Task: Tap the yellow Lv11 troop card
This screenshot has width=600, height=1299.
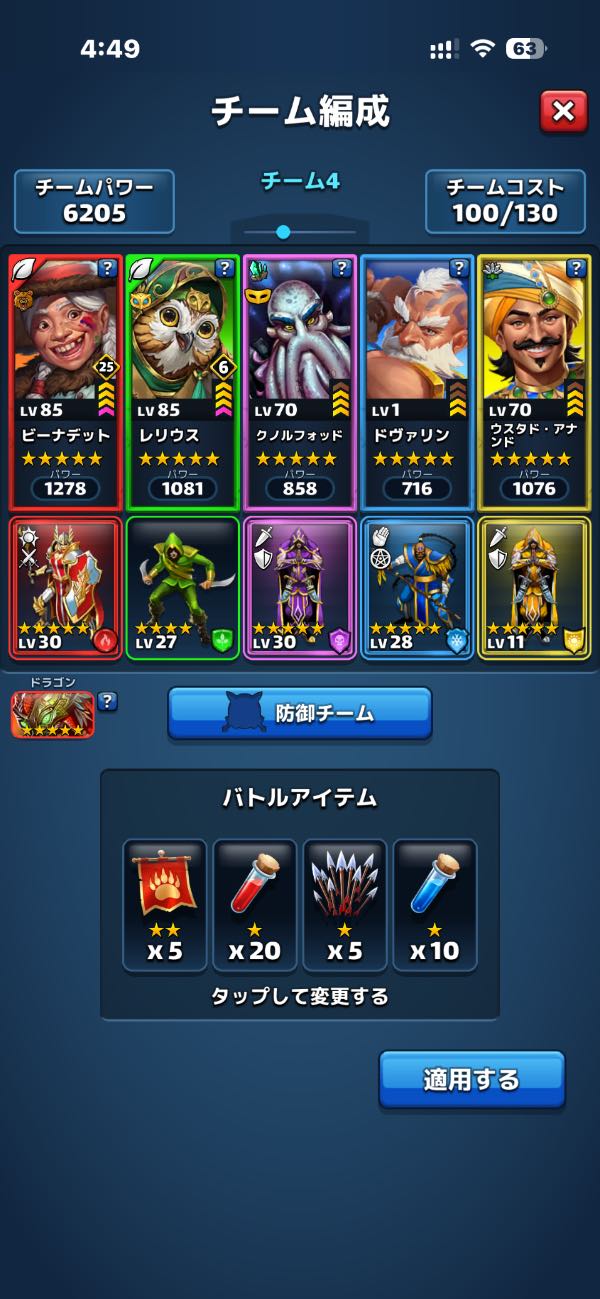Action: click(533, 588)
